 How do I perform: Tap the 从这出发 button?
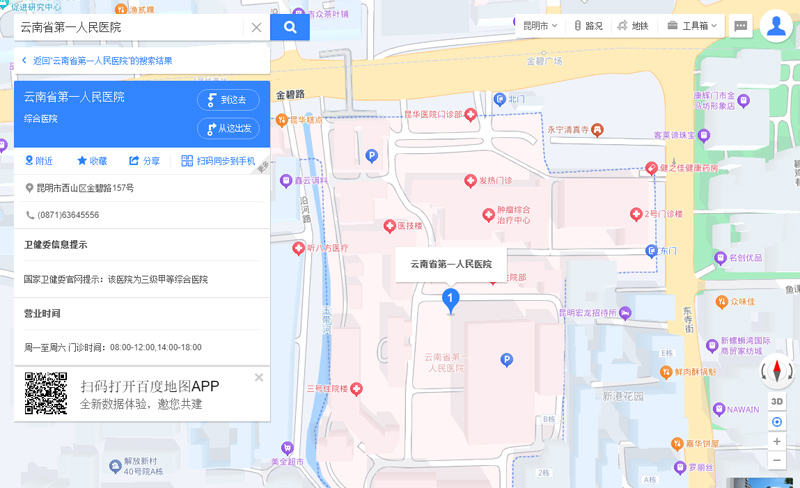coord(229,128)
